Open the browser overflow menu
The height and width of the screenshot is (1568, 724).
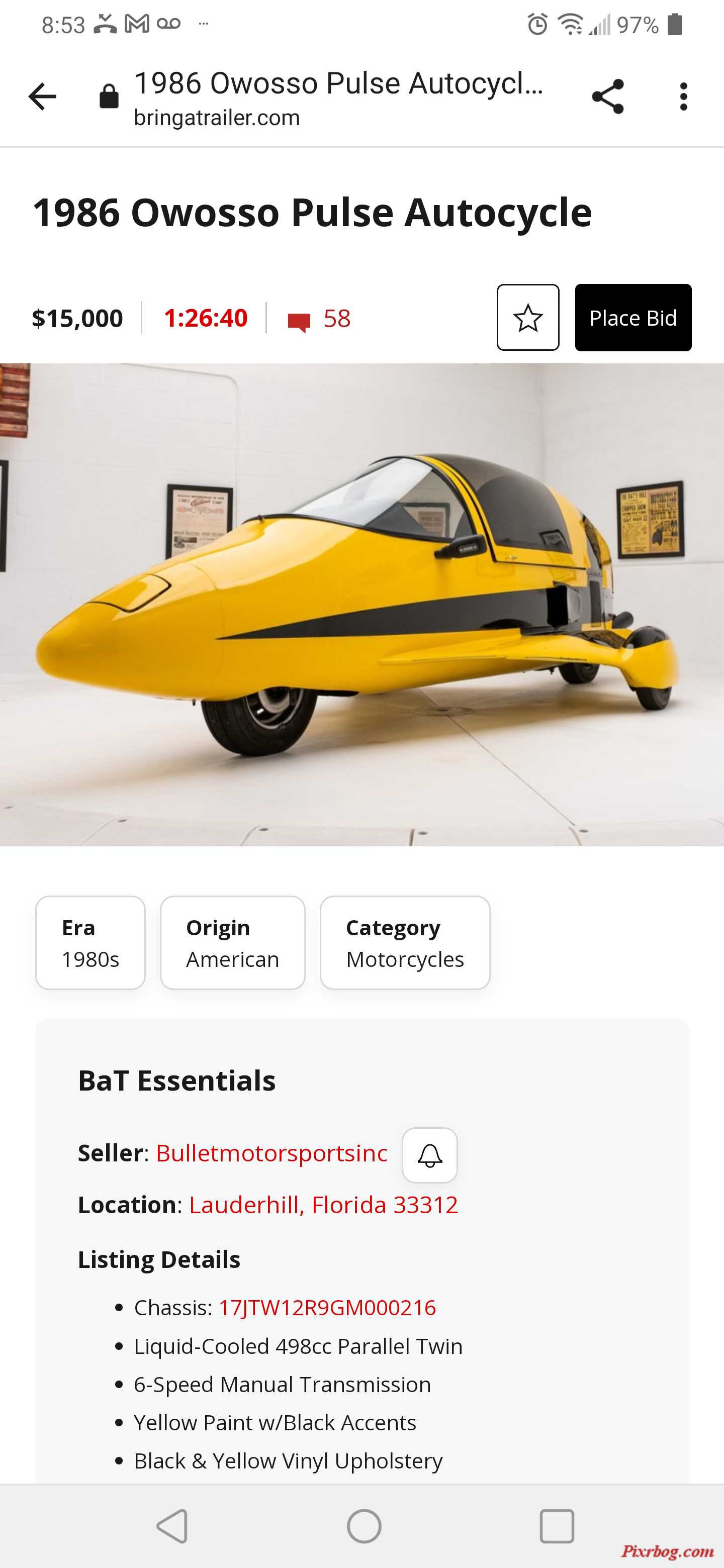(683, 97)
